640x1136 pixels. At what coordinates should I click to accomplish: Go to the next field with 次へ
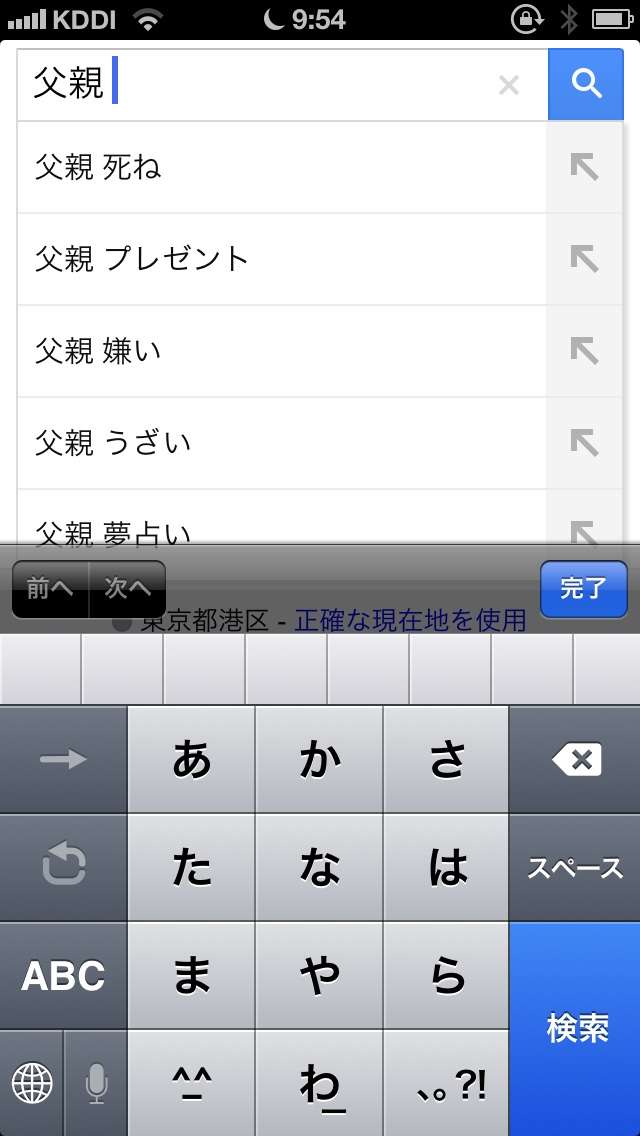coord(128,589)
